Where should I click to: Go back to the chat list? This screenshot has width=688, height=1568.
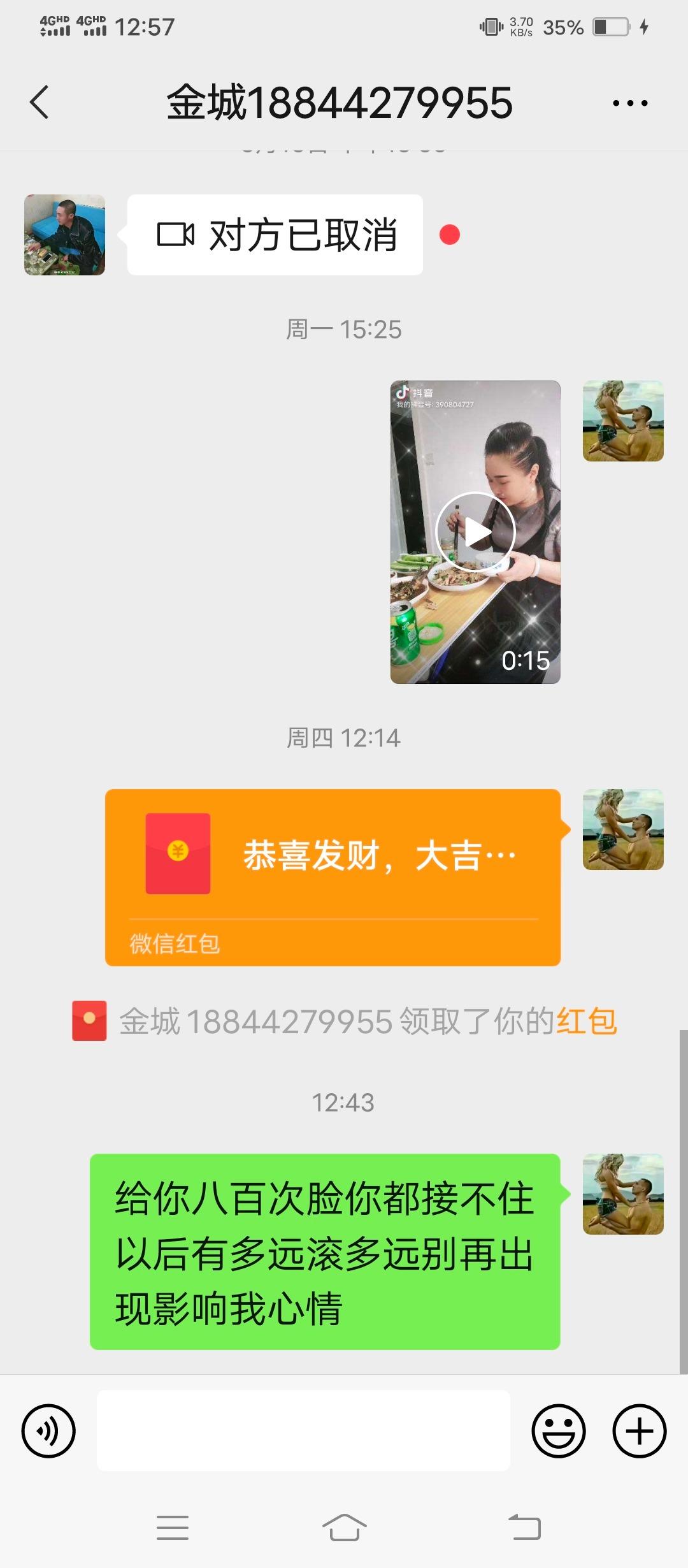[39, 102]
